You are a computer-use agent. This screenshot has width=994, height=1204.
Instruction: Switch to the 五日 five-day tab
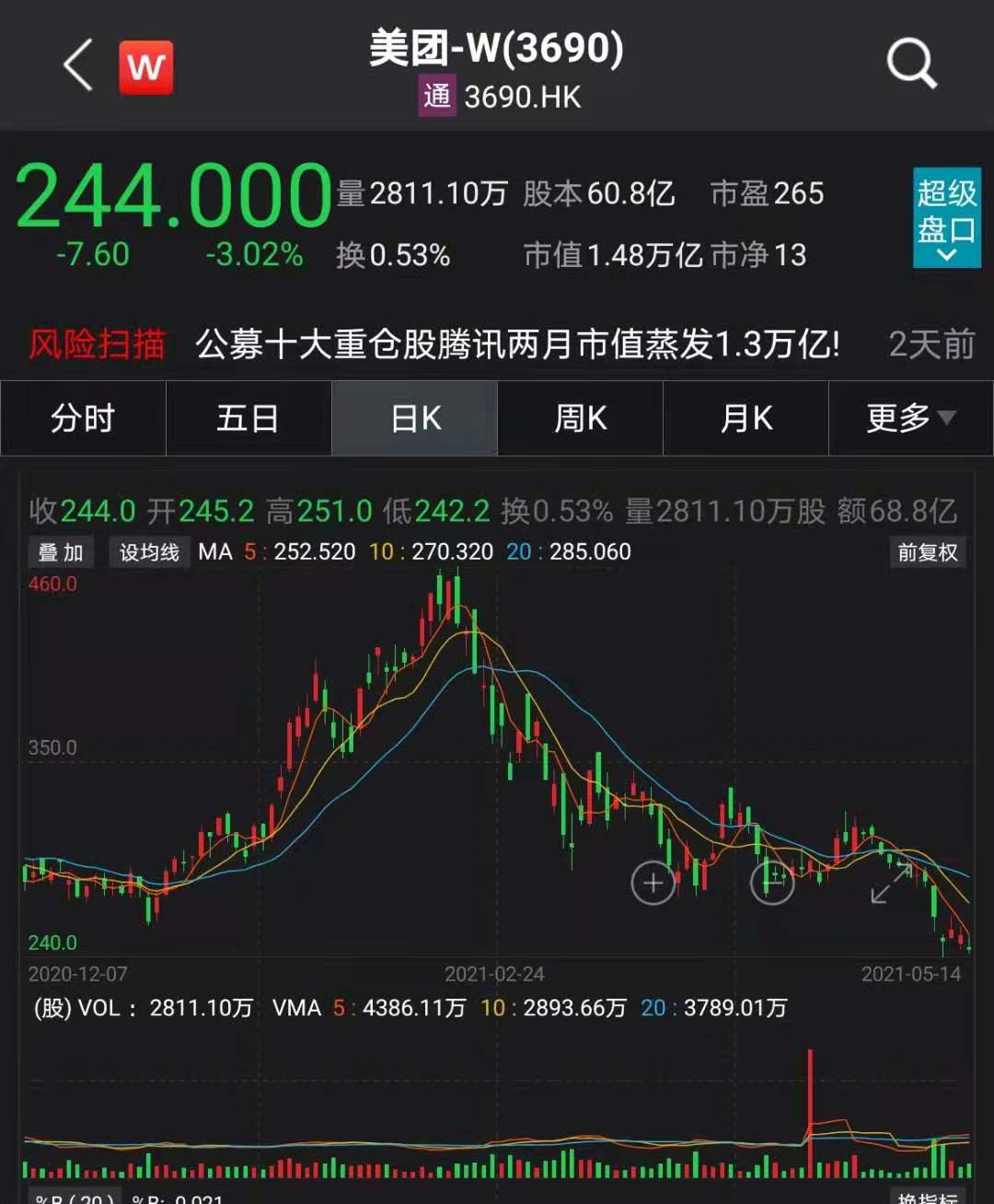pyautogui.click(x=248, y=418)
